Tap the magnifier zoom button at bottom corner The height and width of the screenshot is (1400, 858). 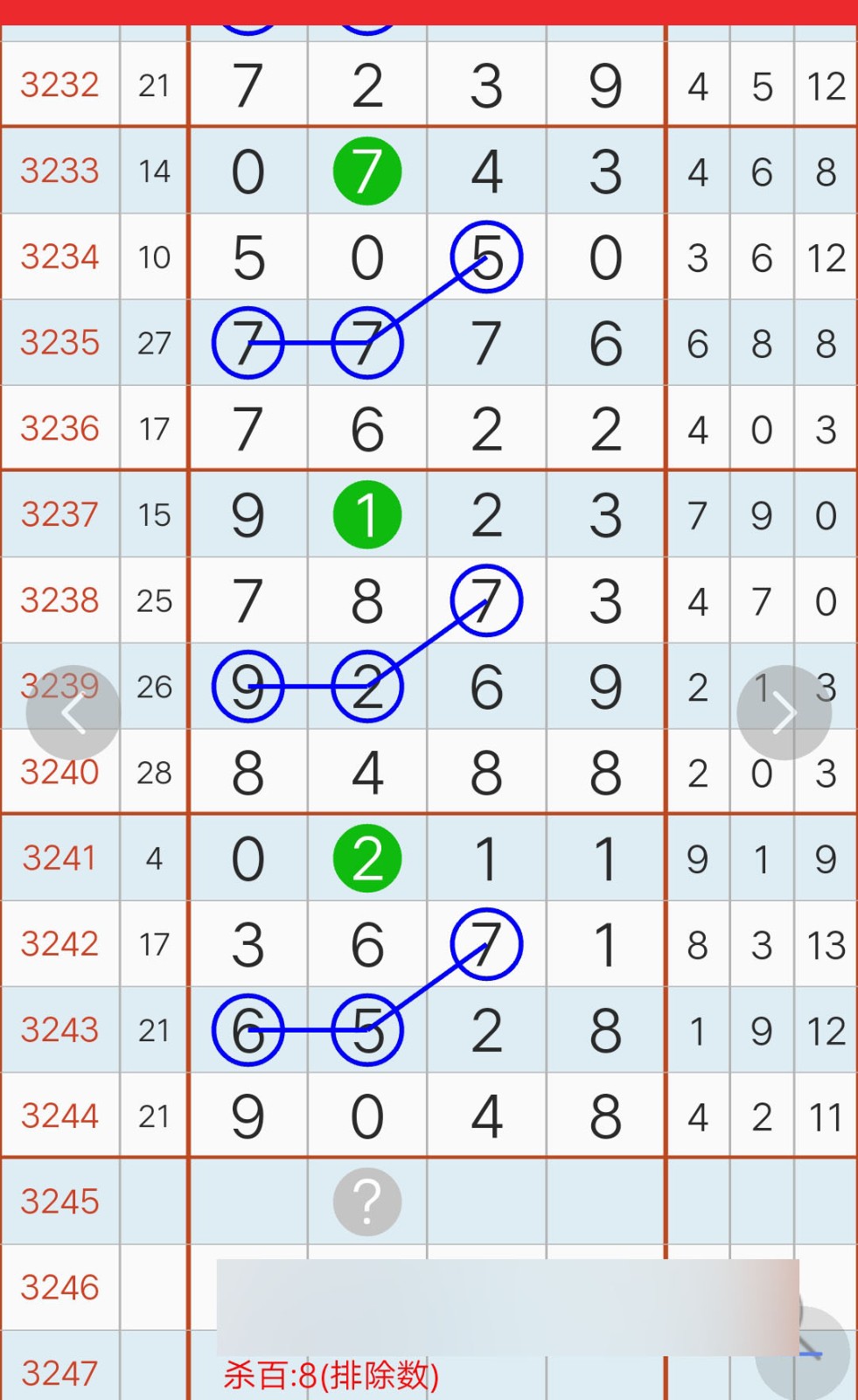pyautogui.click(x=803, y=1354)
